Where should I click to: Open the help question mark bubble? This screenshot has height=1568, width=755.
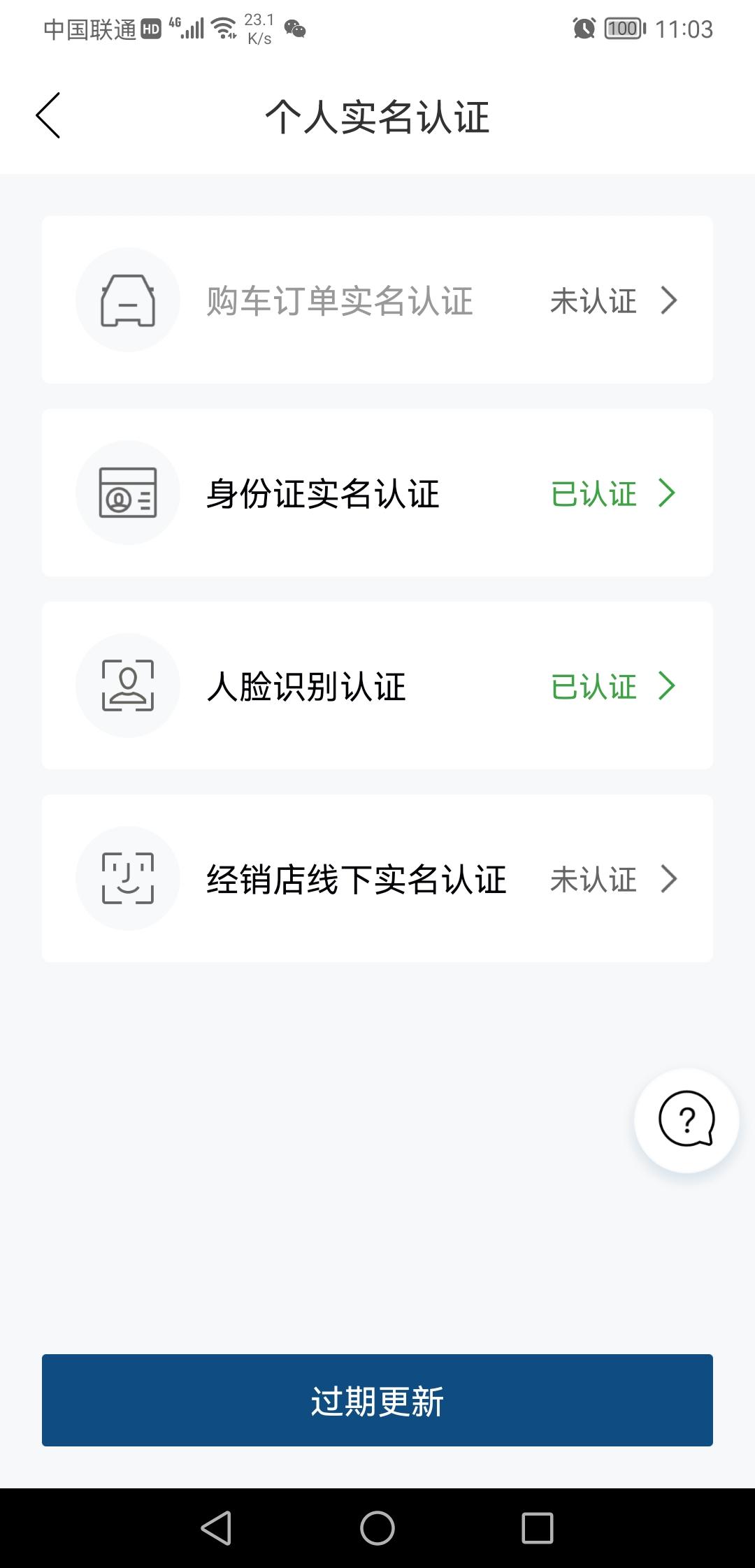tap(687, 1119)
